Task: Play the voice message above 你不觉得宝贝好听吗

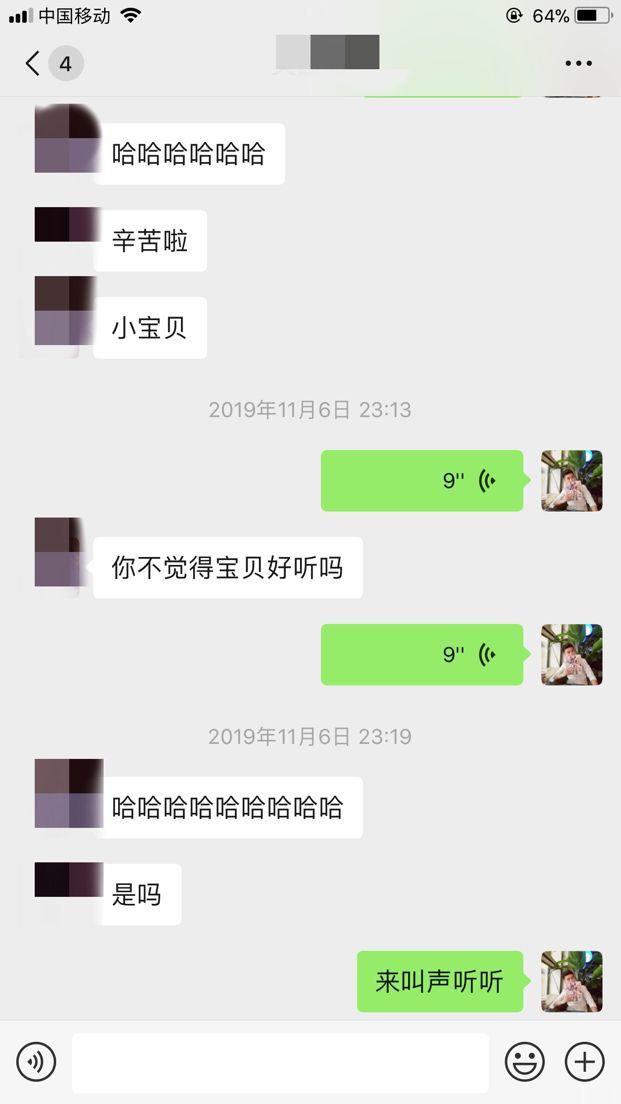Action: tap(422, 481)
